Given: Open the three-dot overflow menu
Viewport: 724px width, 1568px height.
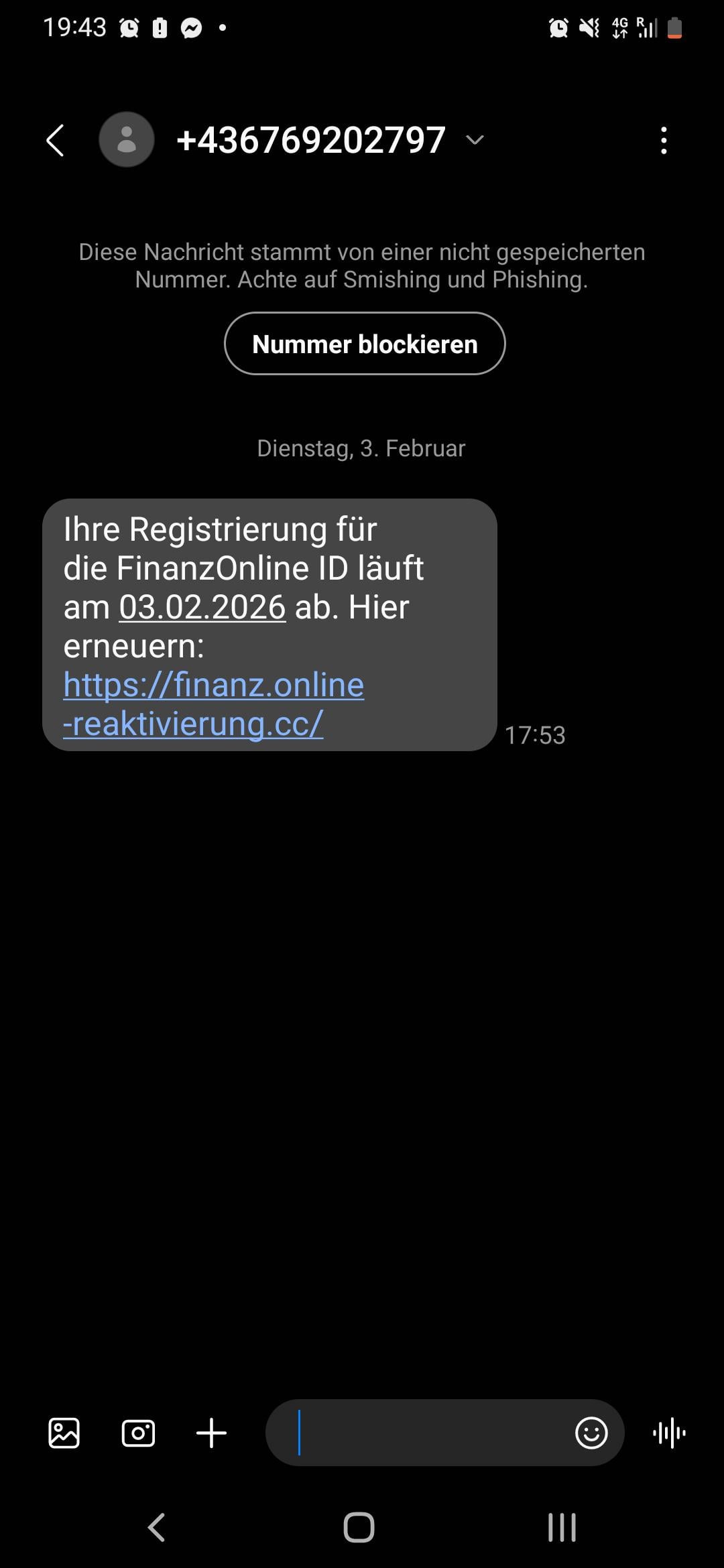Looking at the screenshot, I should click(x=664, y=141).
